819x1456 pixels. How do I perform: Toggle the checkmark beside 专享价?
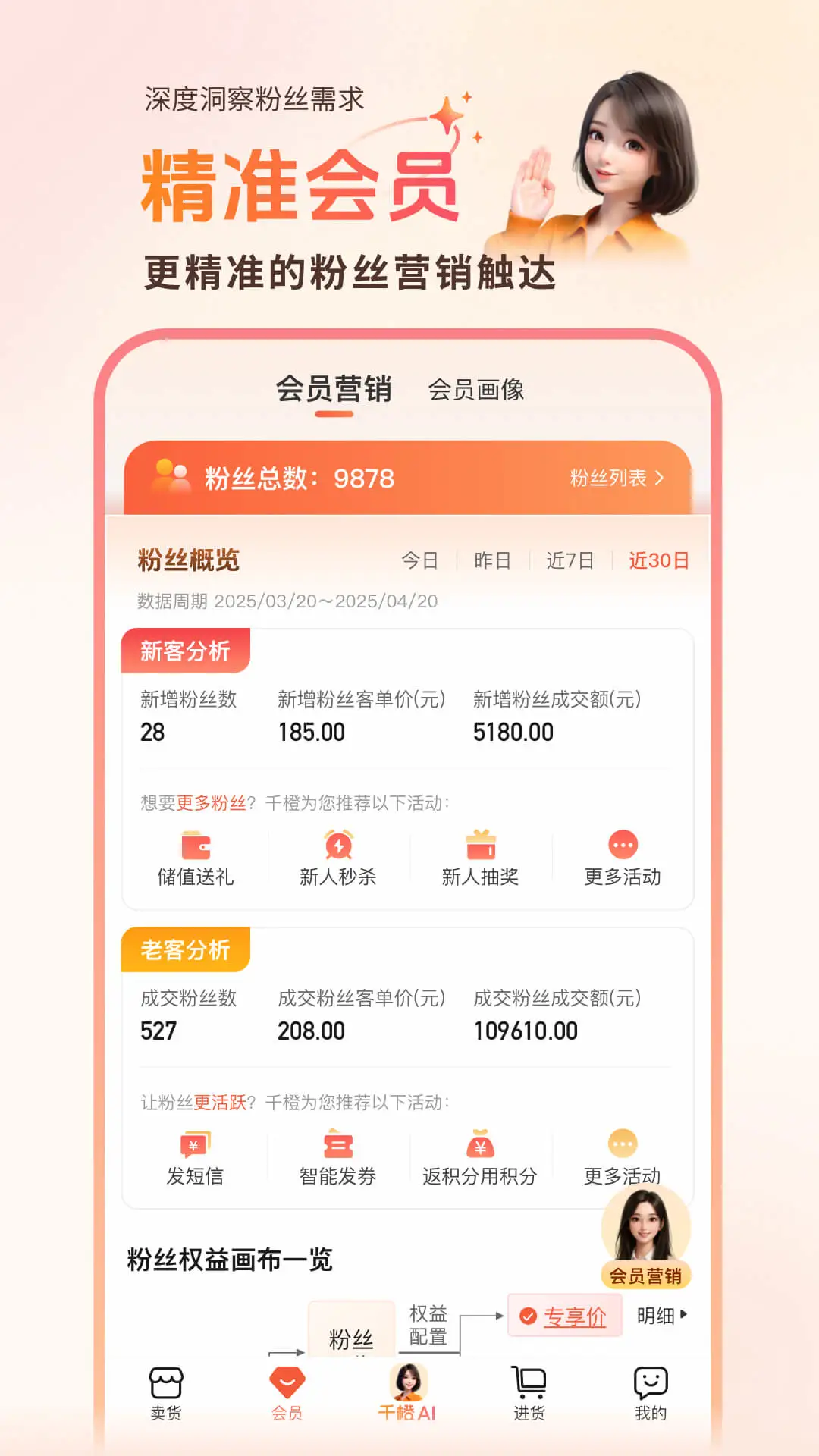click(528, 1317)
